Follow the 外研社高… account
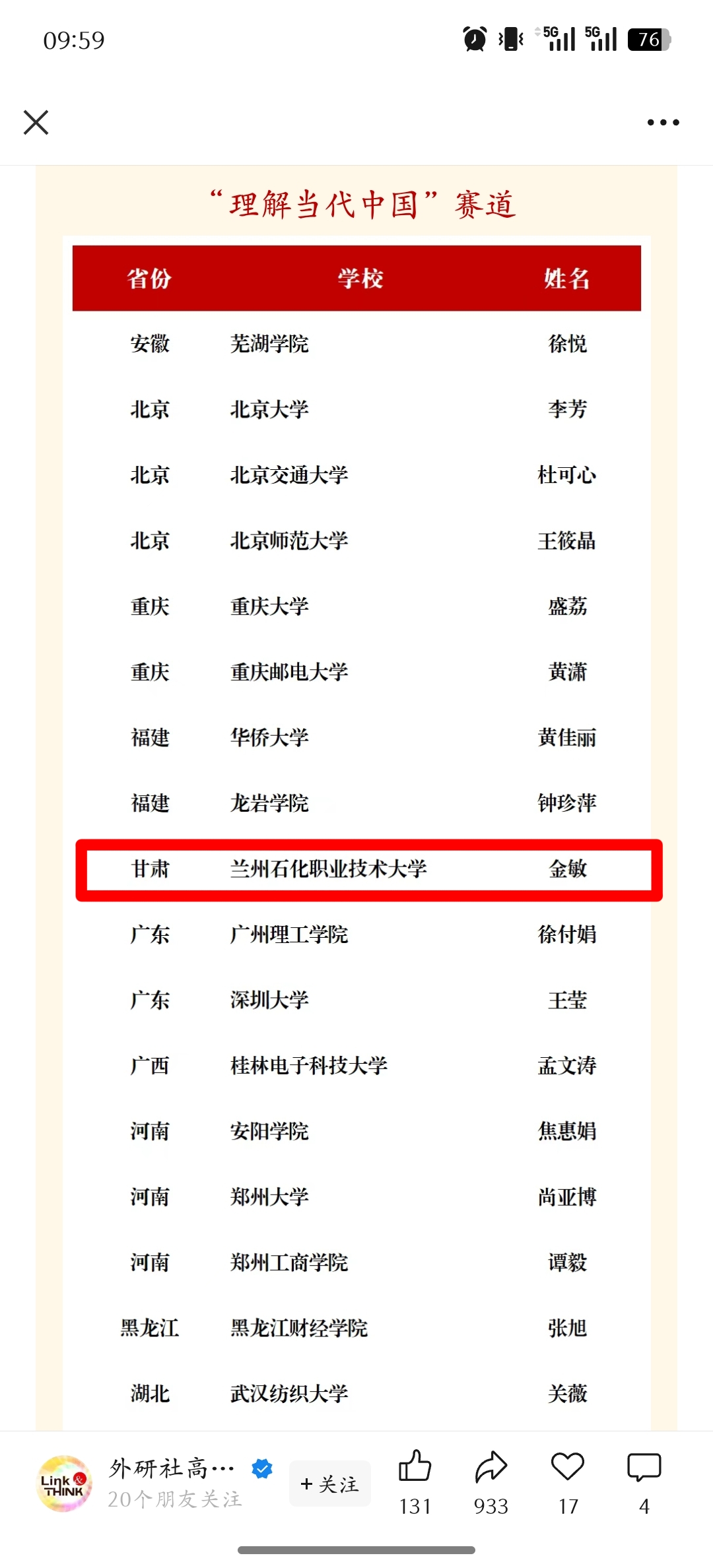The image size is (713, 1568). (329, 1484)
